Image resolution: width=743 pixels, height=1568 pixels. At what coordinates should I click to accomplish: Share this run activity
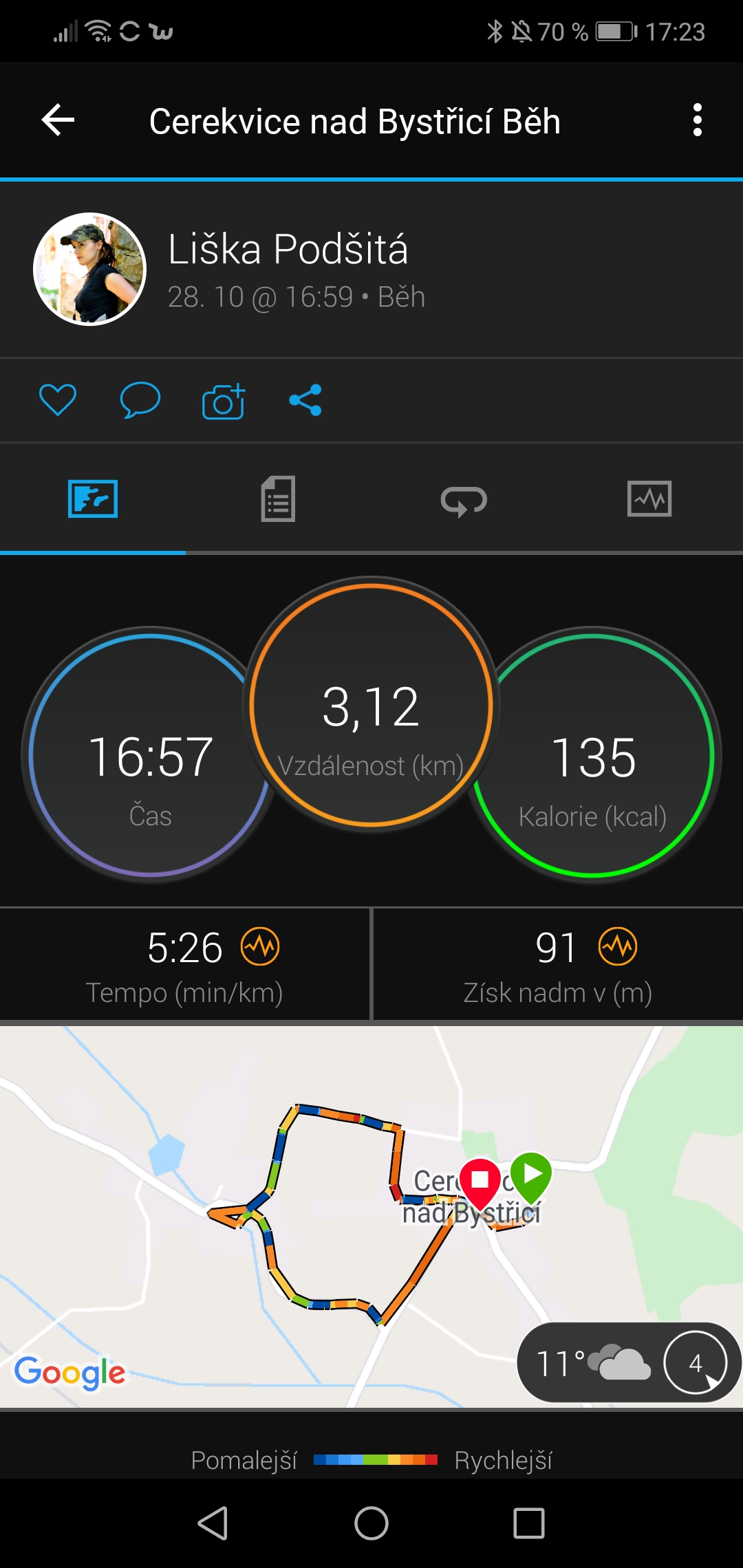305,400
